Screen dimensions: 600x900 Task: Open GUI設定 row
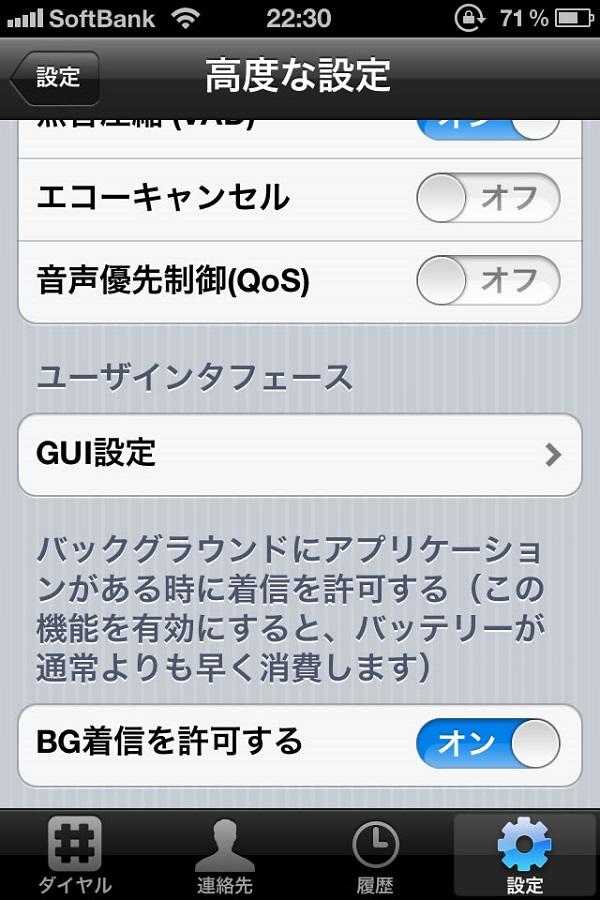click(300, 454)
